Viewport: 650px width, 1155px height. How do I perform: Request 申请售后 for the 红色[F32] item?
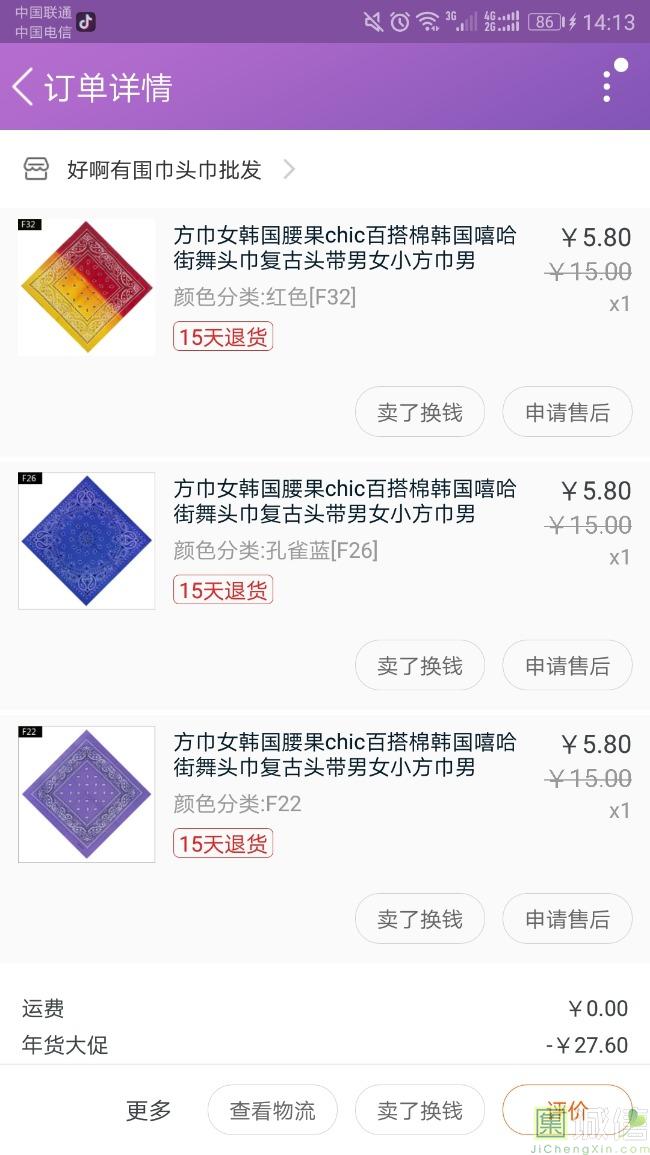pyautogui.click(x=567, y=412)
